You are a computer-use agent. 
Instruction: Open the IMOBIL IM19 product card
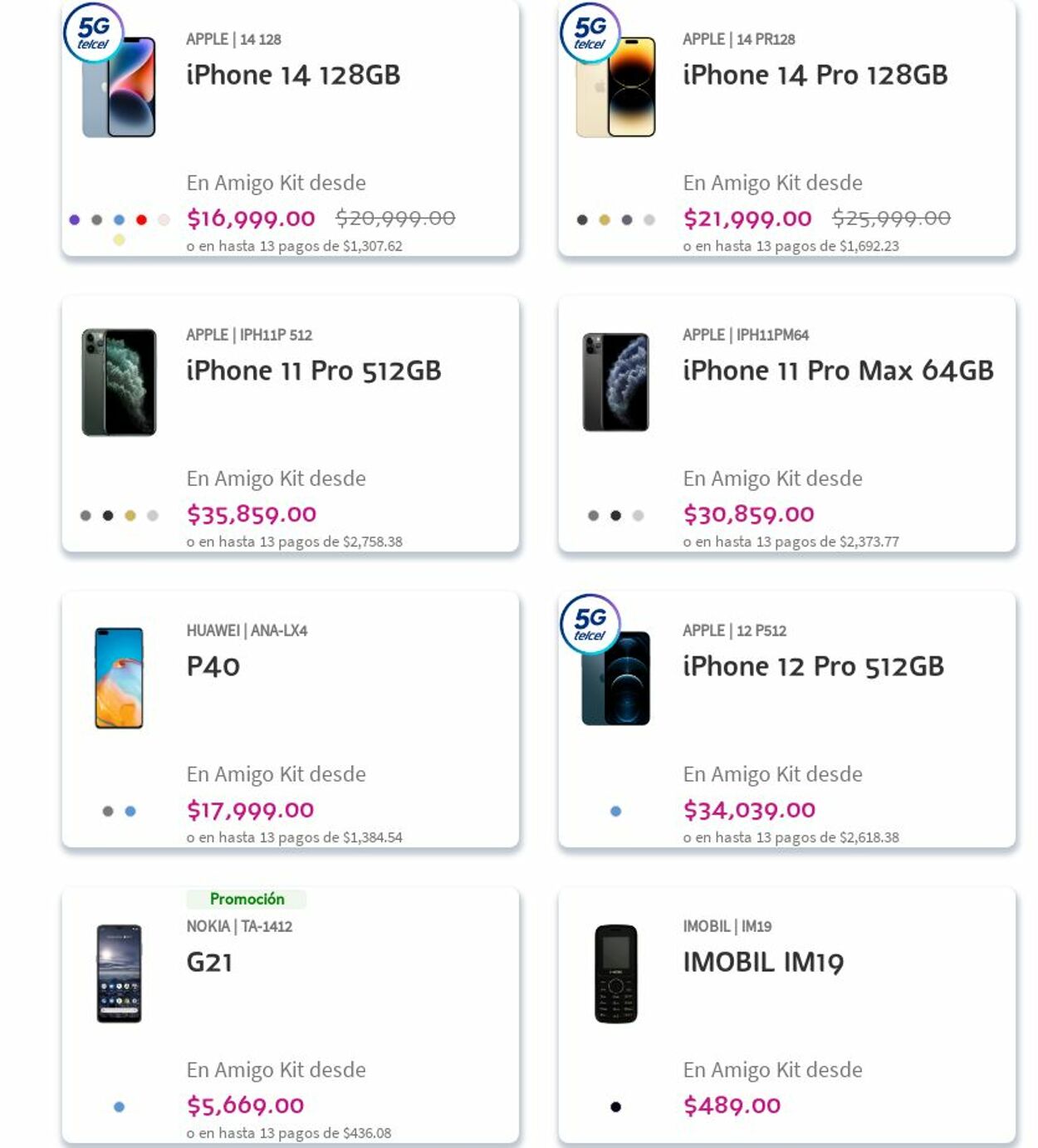(x=762, y=963)
